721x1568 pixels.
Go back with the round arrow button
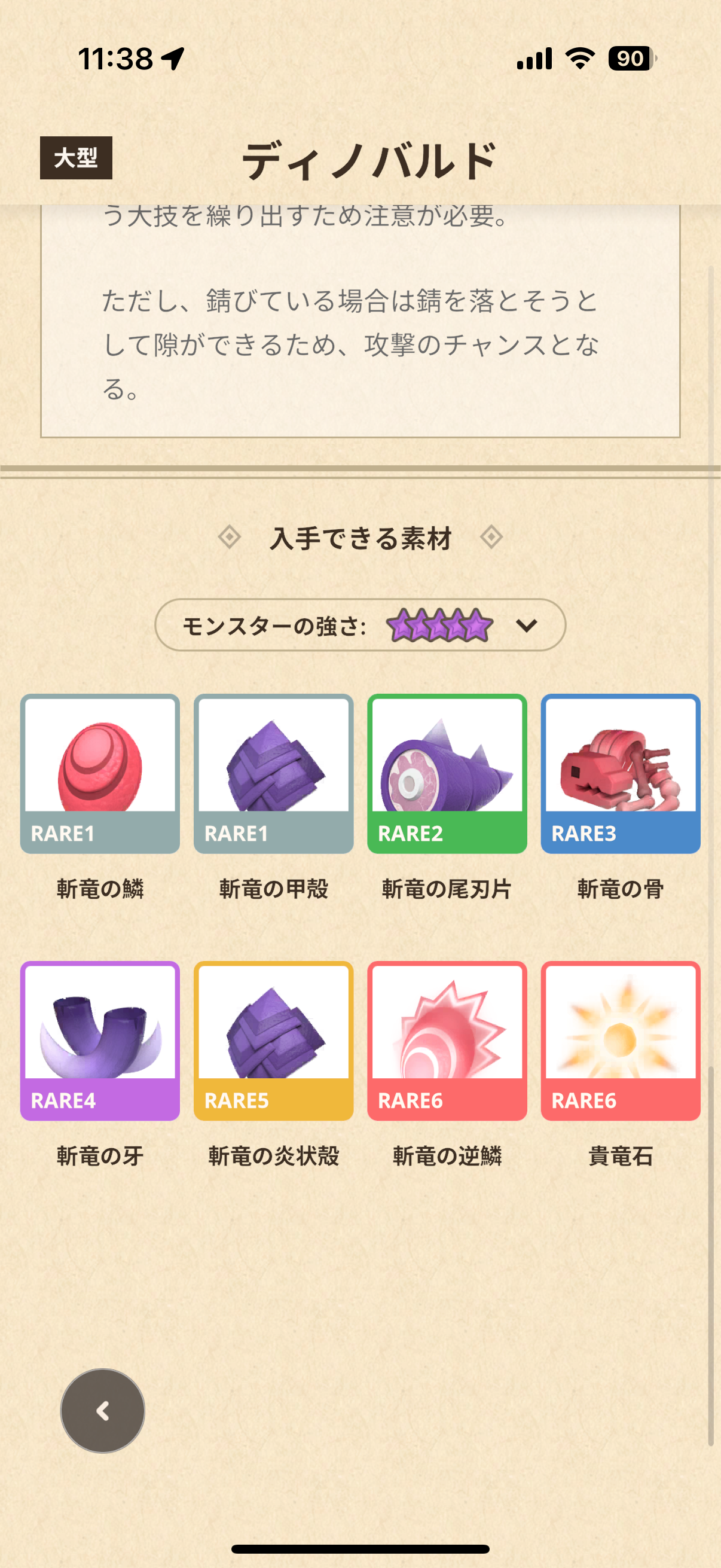pyautogui.click(x=102, y=1410)
